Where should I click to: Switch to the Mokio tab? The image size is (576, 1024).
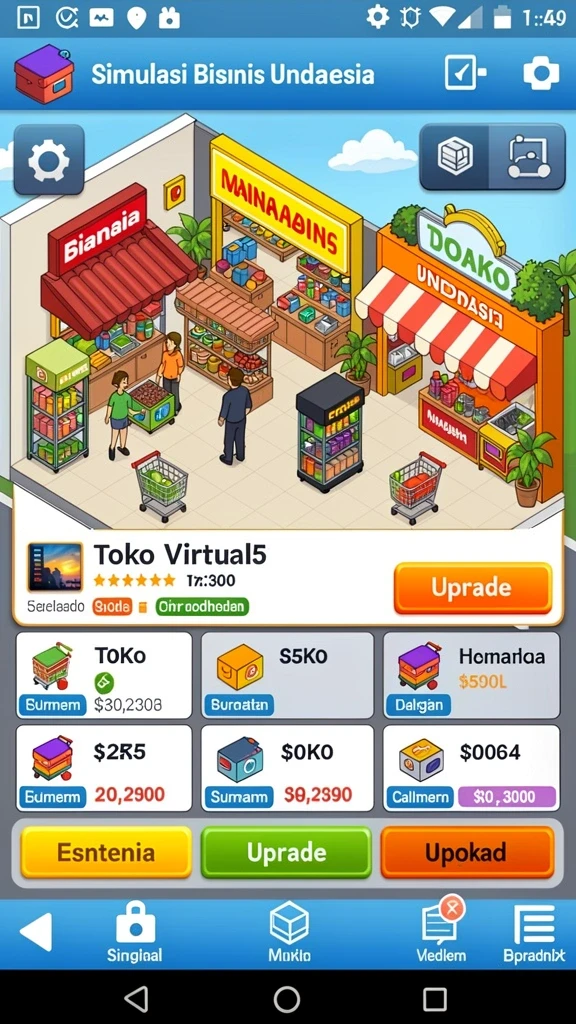[289, 933]
